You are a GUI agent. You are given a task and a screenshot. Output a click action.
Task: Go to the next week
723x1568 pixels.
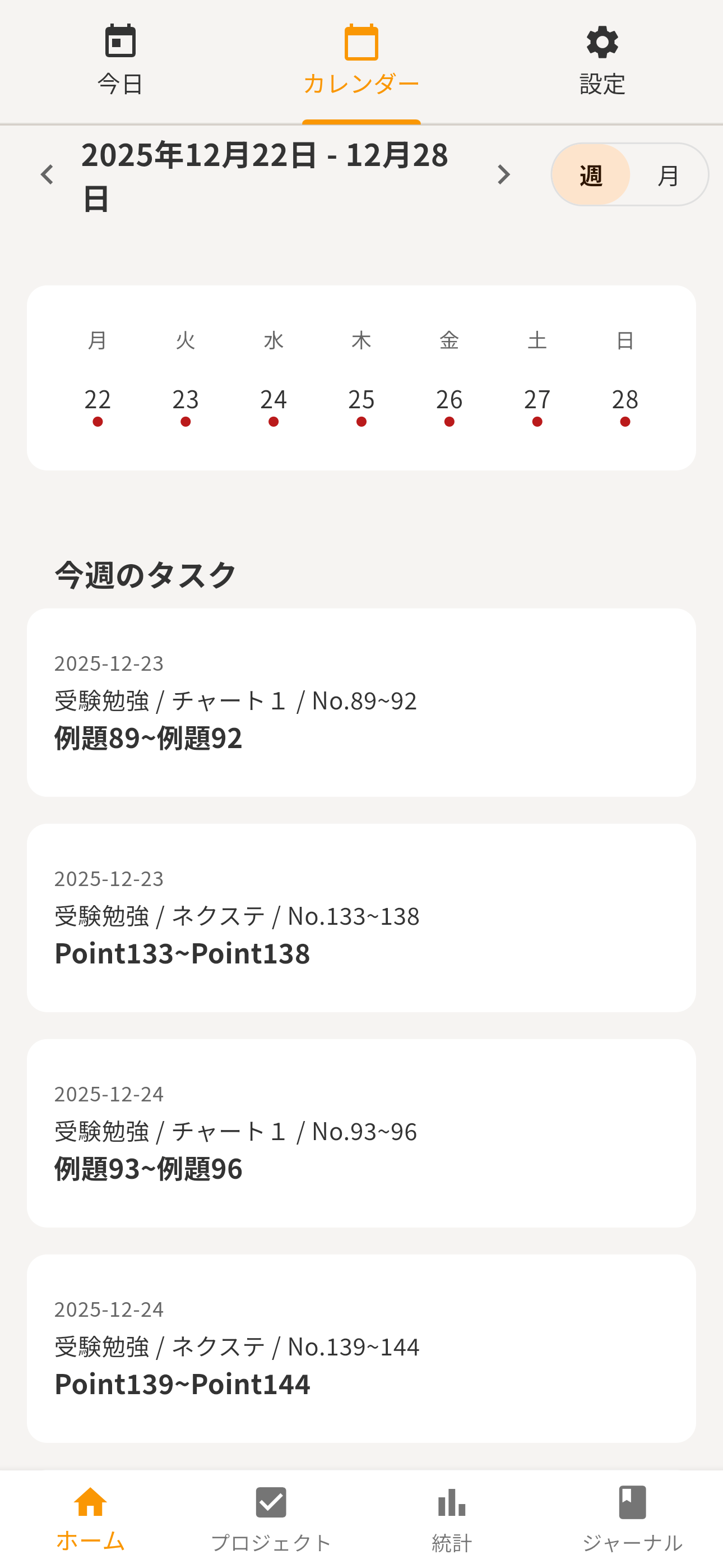click(x=503, y=175)
